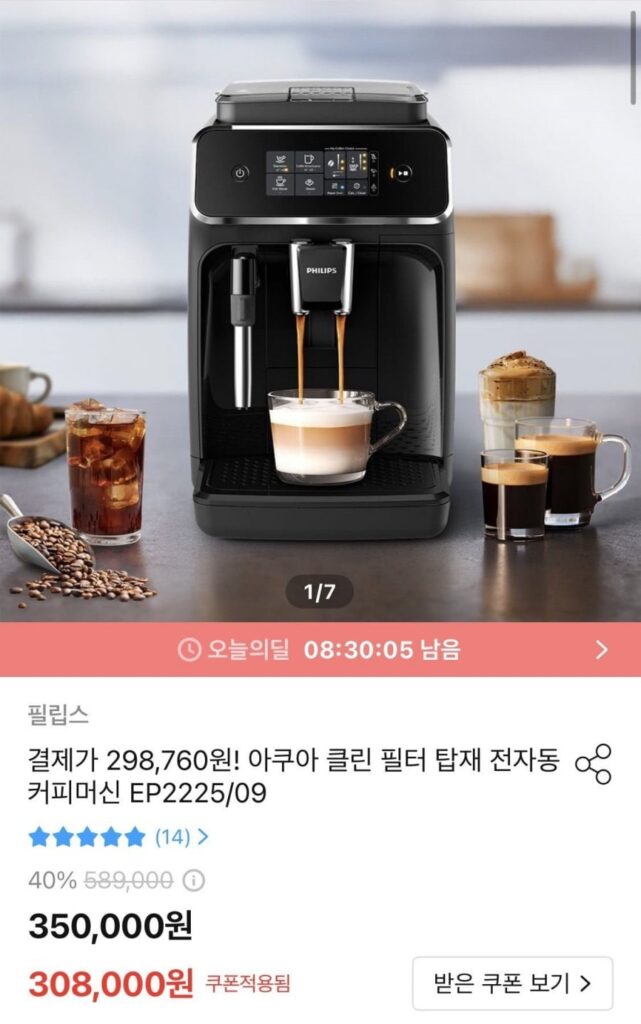Tap the 받은 쿠폰 보기 button

tap(512, 983)
